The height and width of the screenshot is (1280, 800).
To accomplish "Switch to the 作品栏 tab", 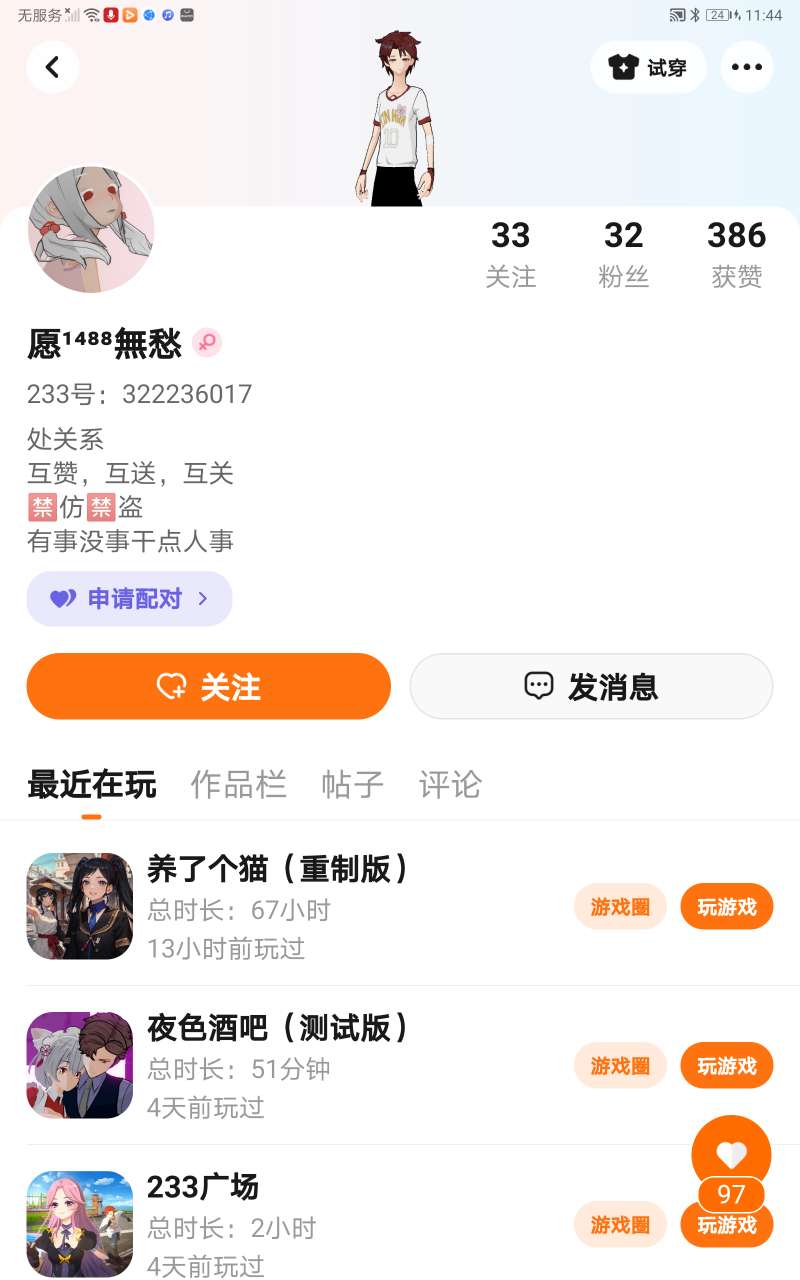I will coord(238,785).
